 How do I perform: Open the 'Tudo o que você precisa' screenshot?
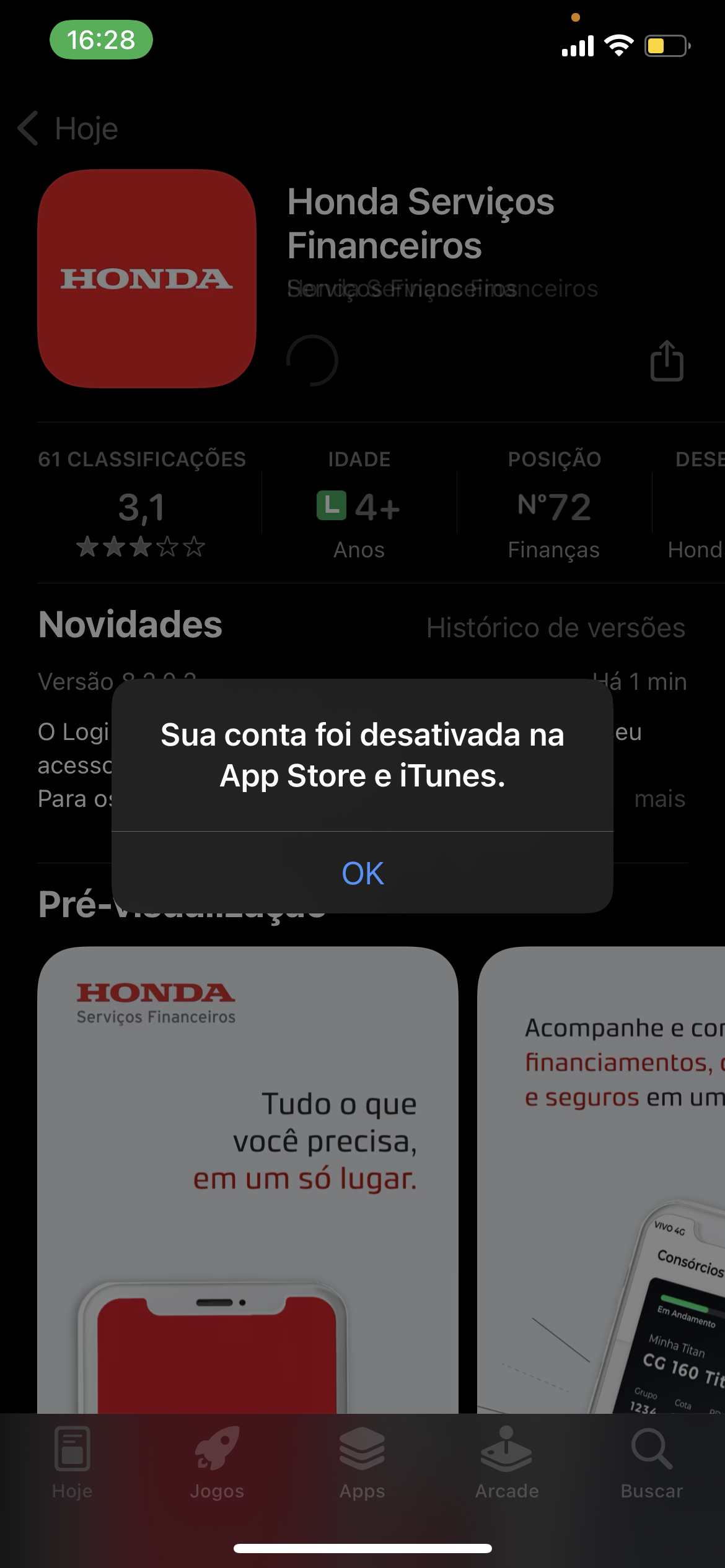click(x=248, y=1177)
